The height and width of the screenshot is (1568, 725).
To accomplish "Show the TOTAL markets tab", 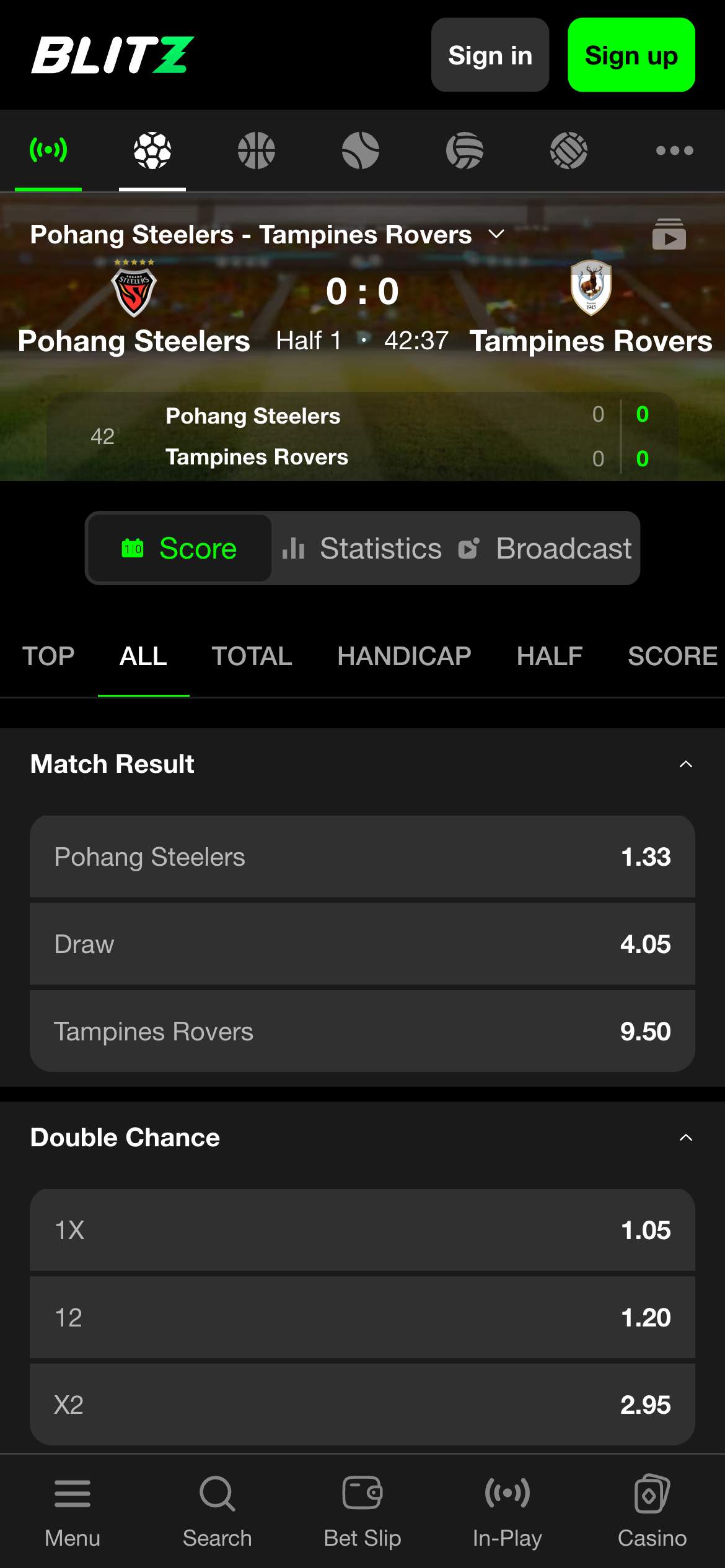I will tap(252, 656).
